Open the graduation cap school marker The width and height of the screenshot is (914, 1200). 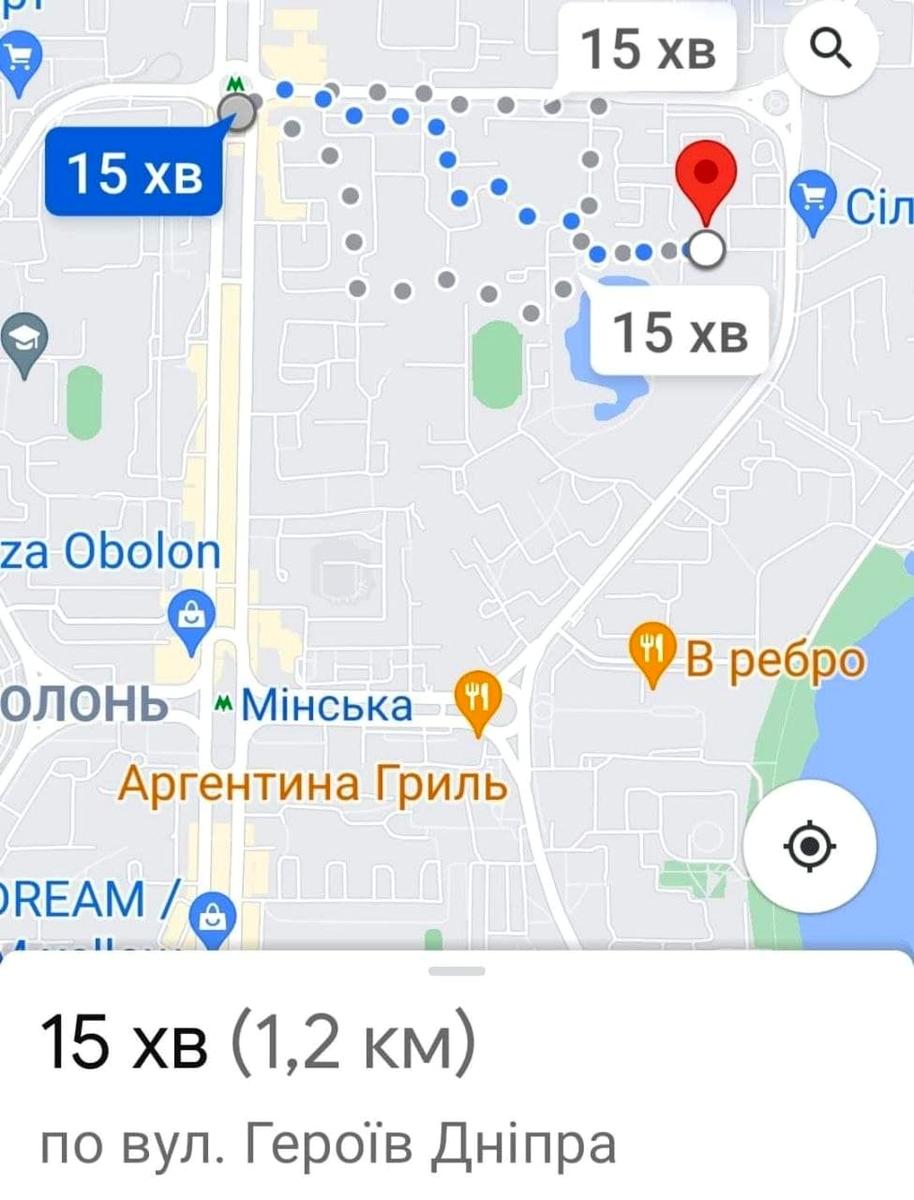pos(25,342)
